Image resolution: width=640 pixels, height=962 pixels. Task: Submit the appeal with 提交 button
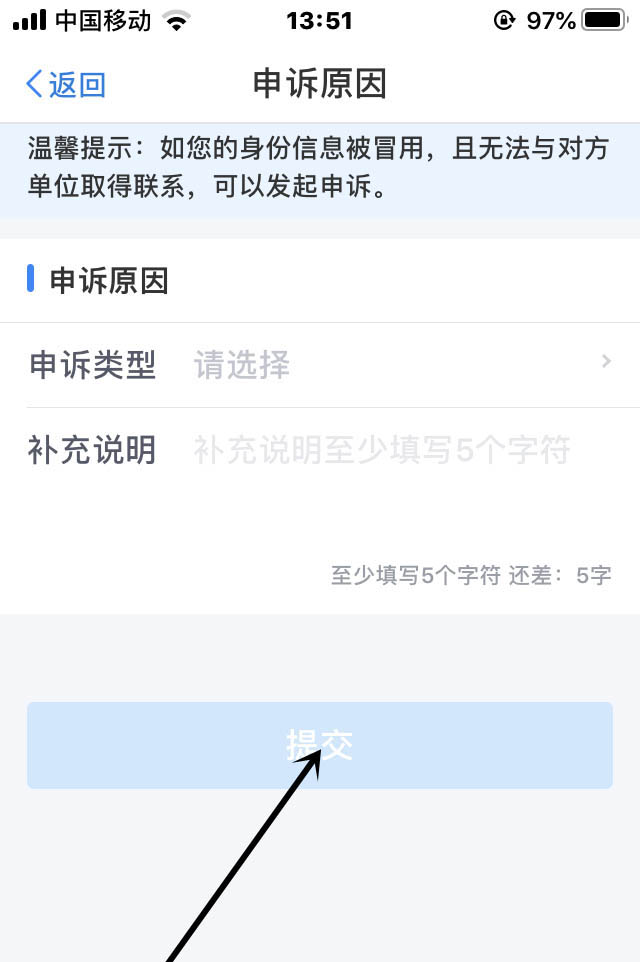tap(319, 745)
